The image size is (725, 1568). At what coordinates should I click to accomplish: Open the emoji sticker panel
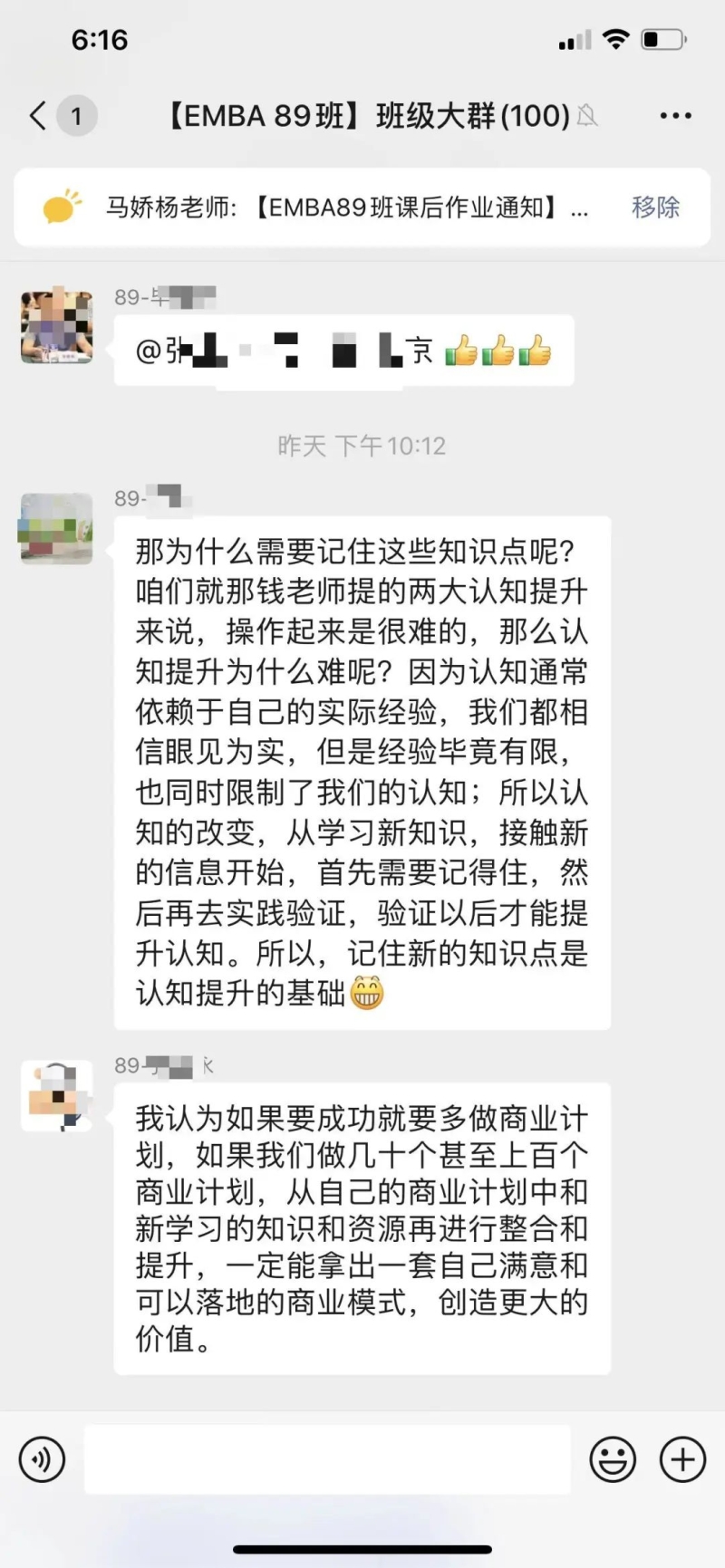pos(613,1459)
